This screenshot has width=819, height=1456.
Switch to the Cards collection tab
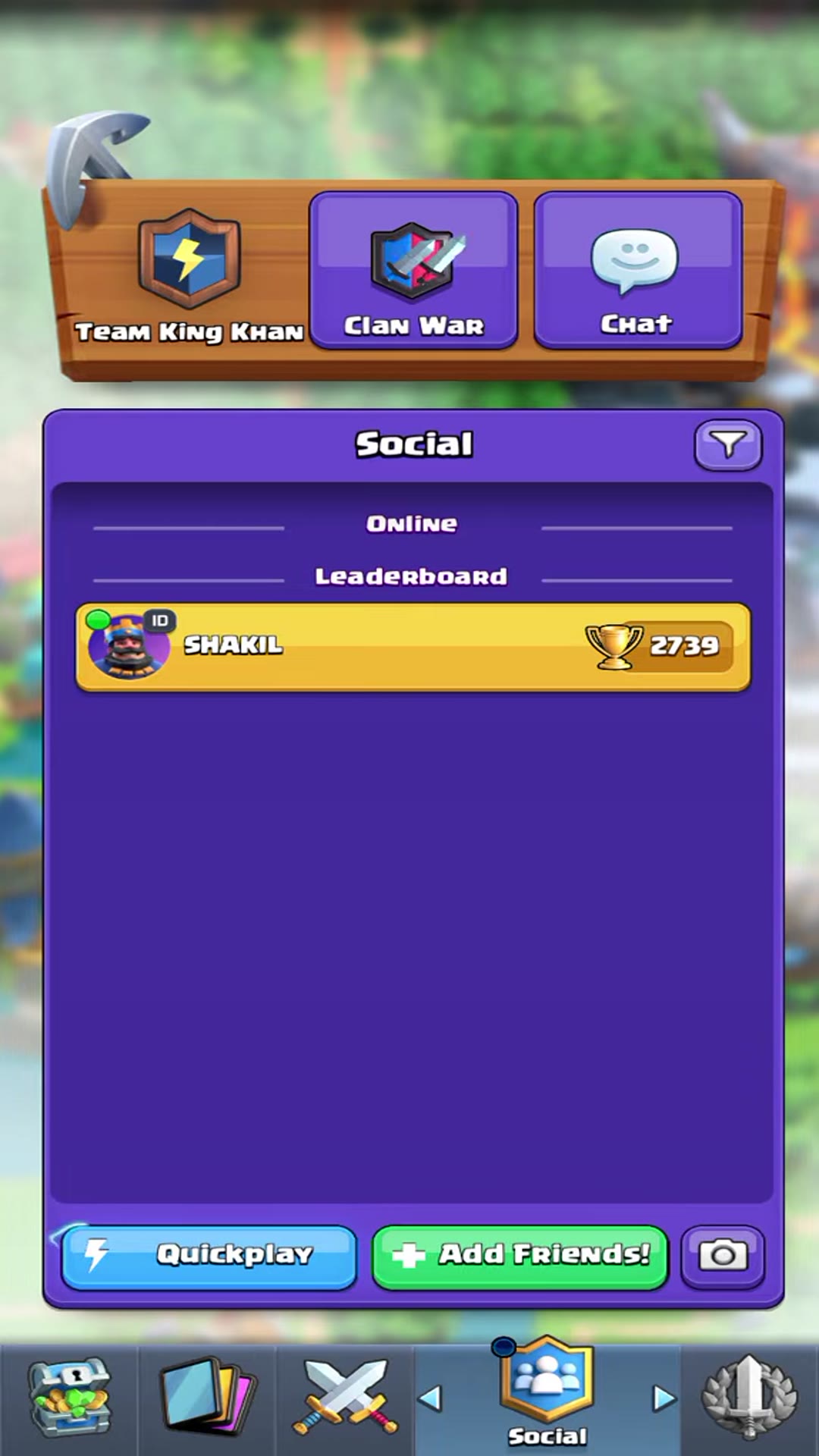coord(207,1397)
